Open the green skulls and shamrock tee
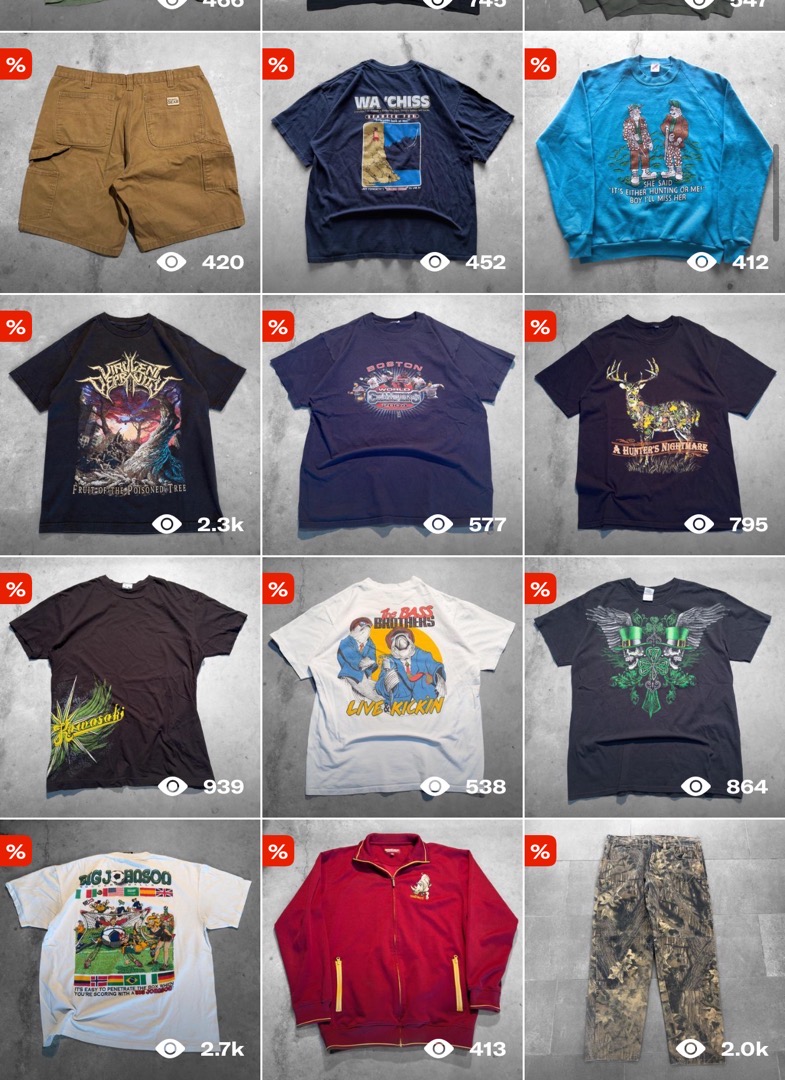785x1080 pixels. (x=654, y=680)
